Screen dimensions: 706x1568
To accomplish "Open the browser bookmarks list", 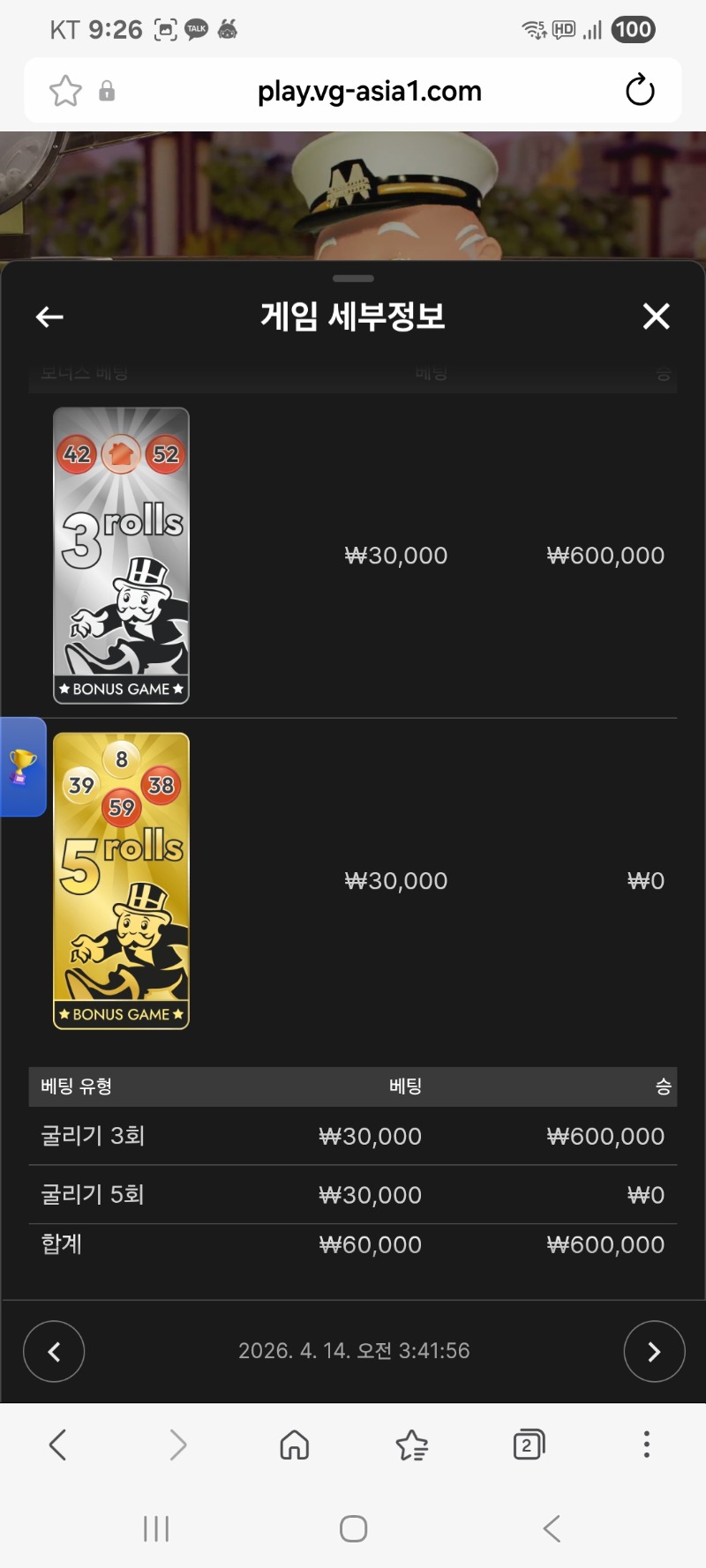I will (x=411, y=1445).
